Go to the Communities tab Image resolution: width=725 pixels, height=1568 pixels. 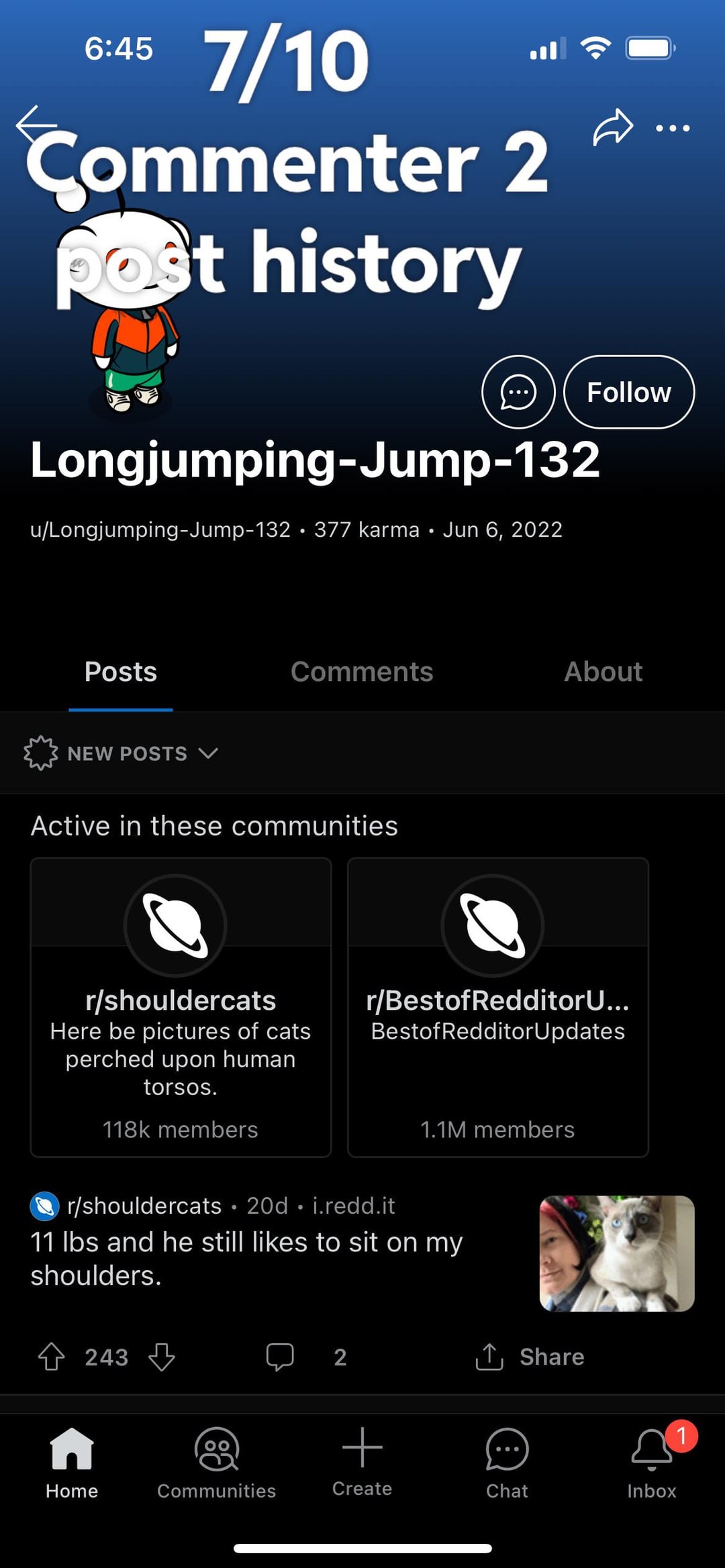[216, 1463]
